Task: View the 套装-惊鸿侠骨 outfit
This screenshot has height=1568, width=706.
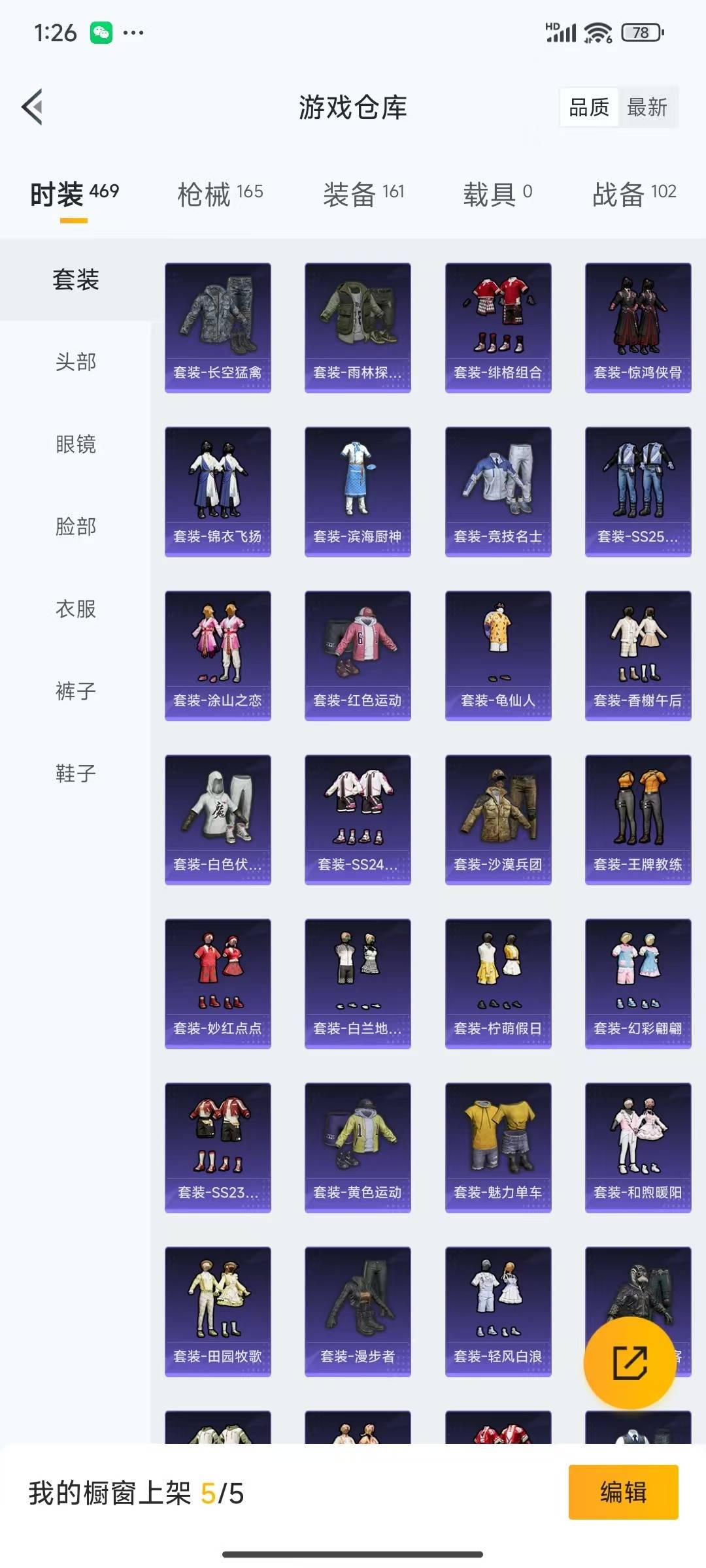Action: coord(637,327)
